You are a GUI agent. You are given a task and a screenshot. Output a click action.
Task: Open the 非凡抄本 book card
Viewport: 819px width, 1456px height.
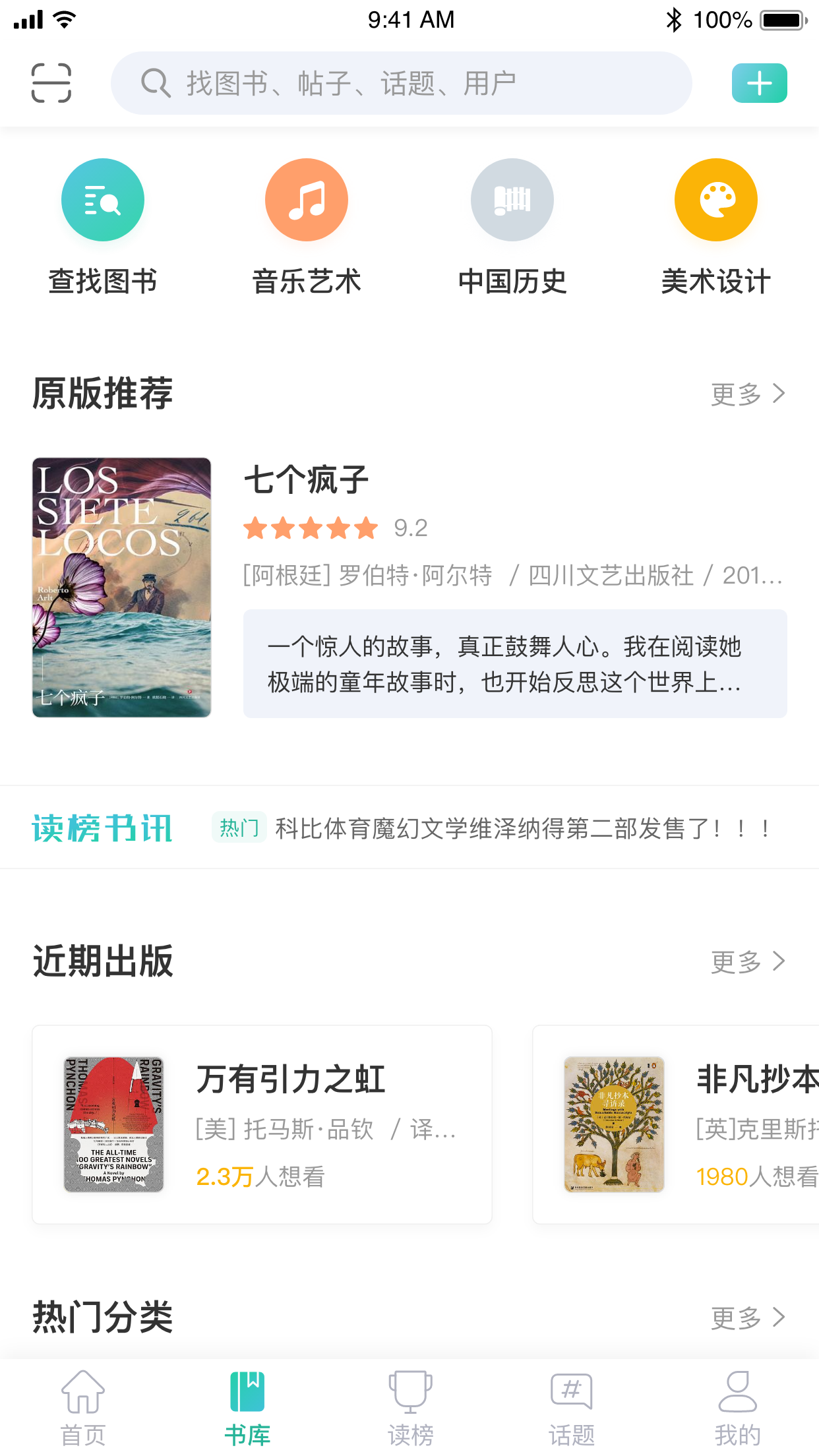pos(676,1124)
